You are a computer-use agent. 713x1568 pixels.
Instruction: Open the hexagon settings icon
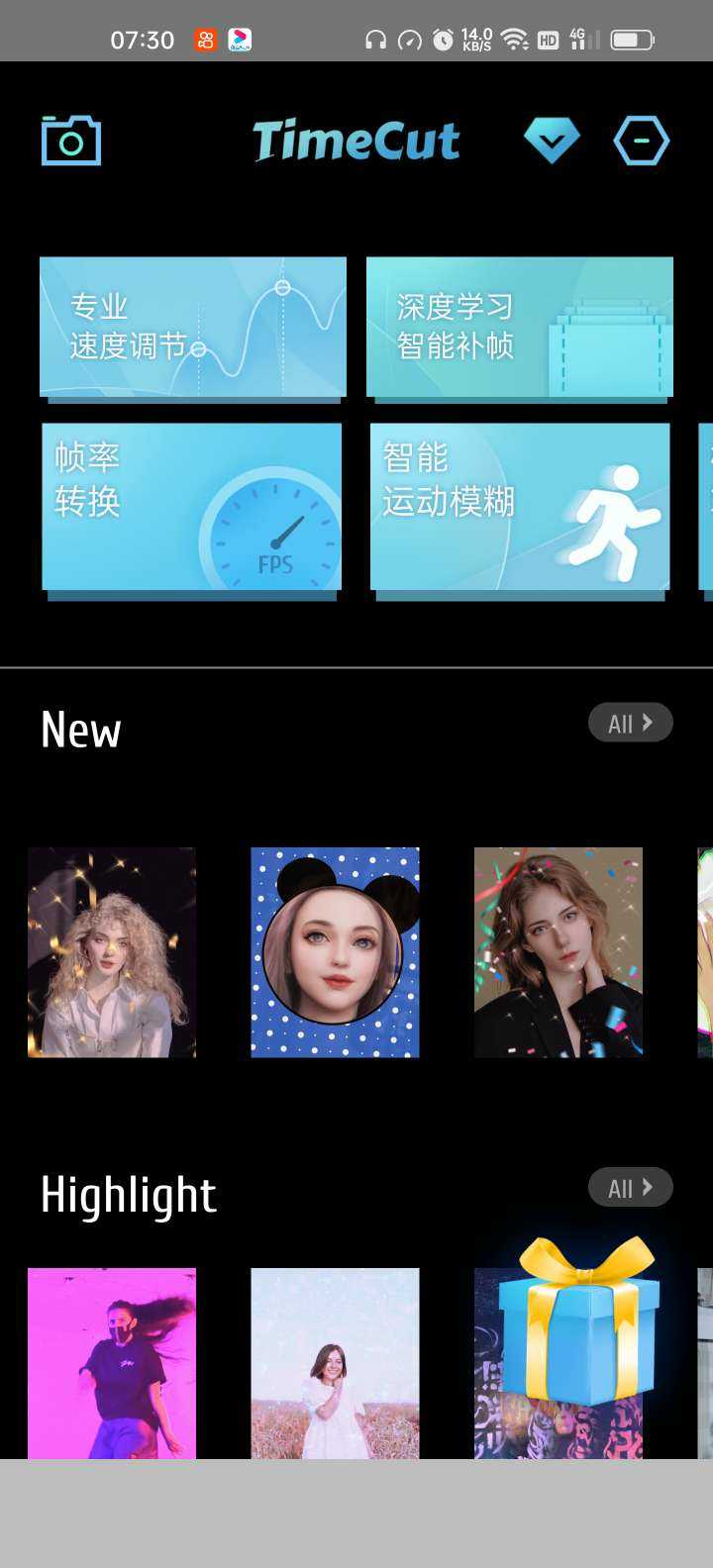pyautogui.click(x=642, y=141)
